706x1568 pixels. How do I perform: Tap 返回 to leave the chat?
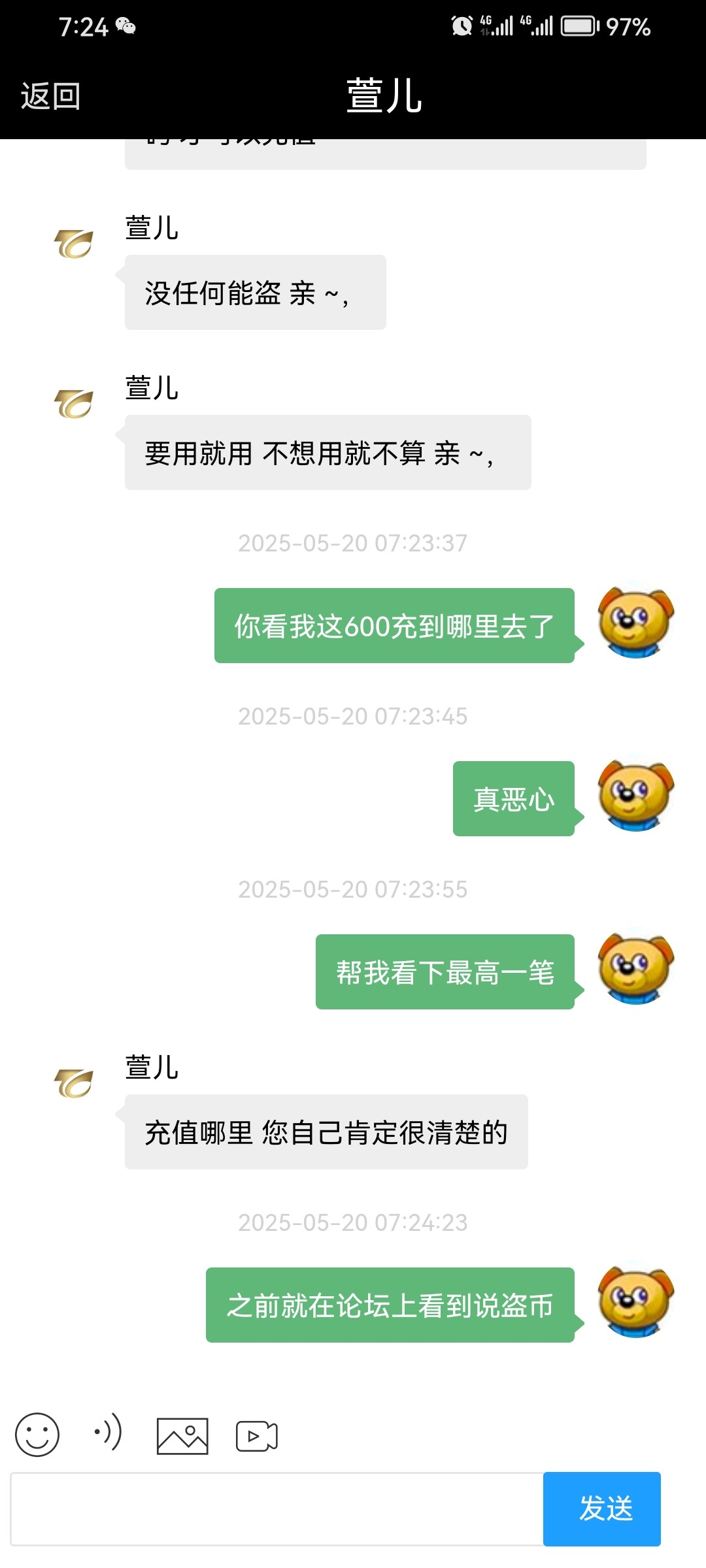click(x=50, y=96)
